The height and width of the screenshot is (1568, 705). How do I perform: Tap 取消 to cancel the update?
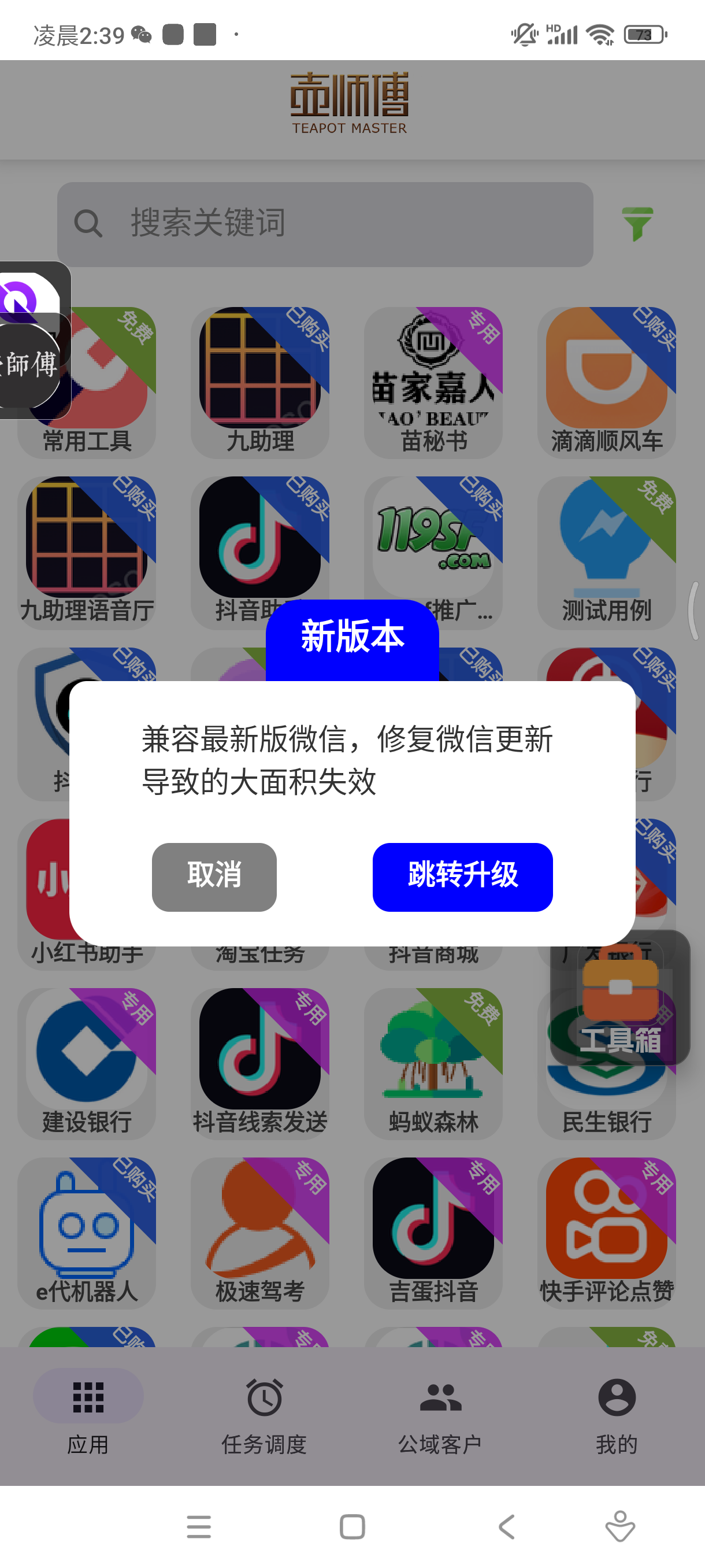click(214, 877)
